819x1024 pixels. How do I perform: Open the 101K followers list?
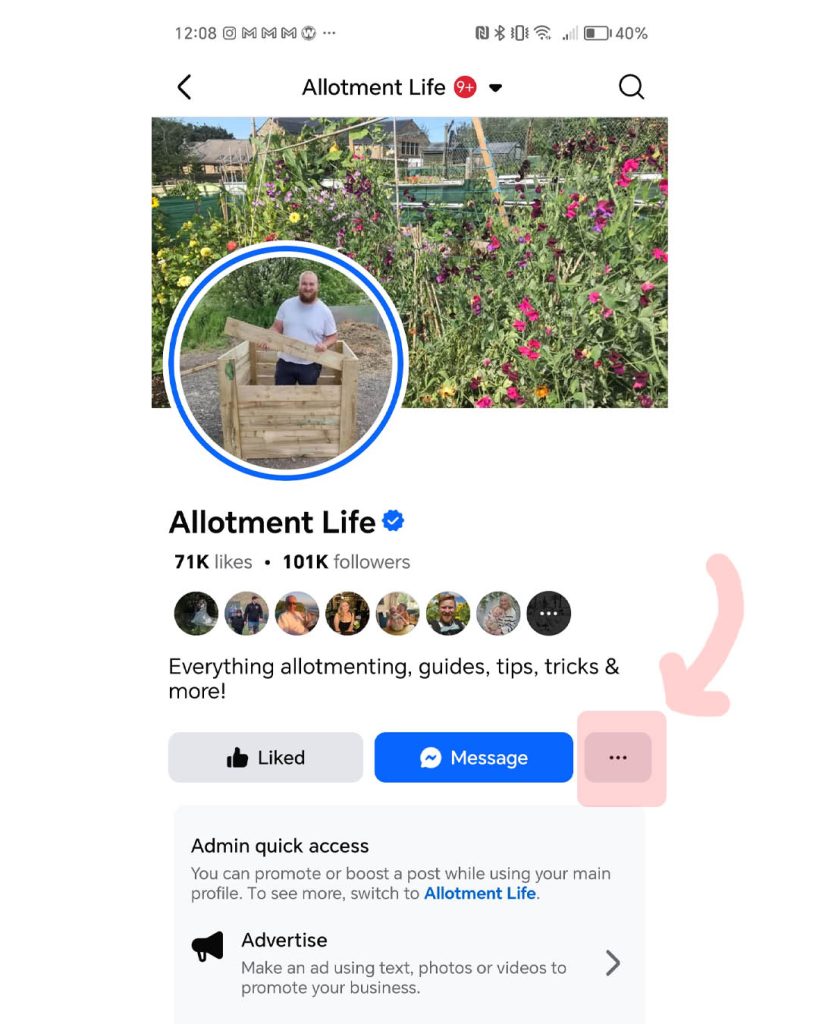point(346,562)
